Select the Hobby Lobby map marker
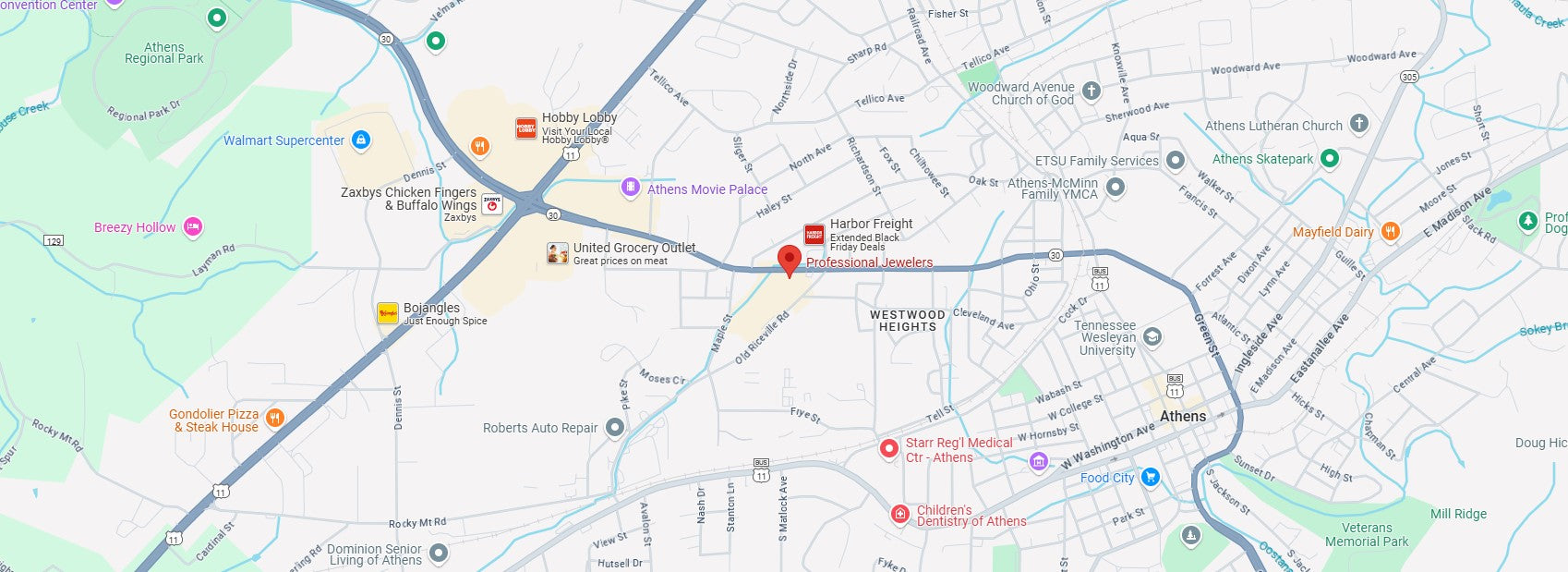This screenshot has width=1568, height=572. [x=525, y=128]
